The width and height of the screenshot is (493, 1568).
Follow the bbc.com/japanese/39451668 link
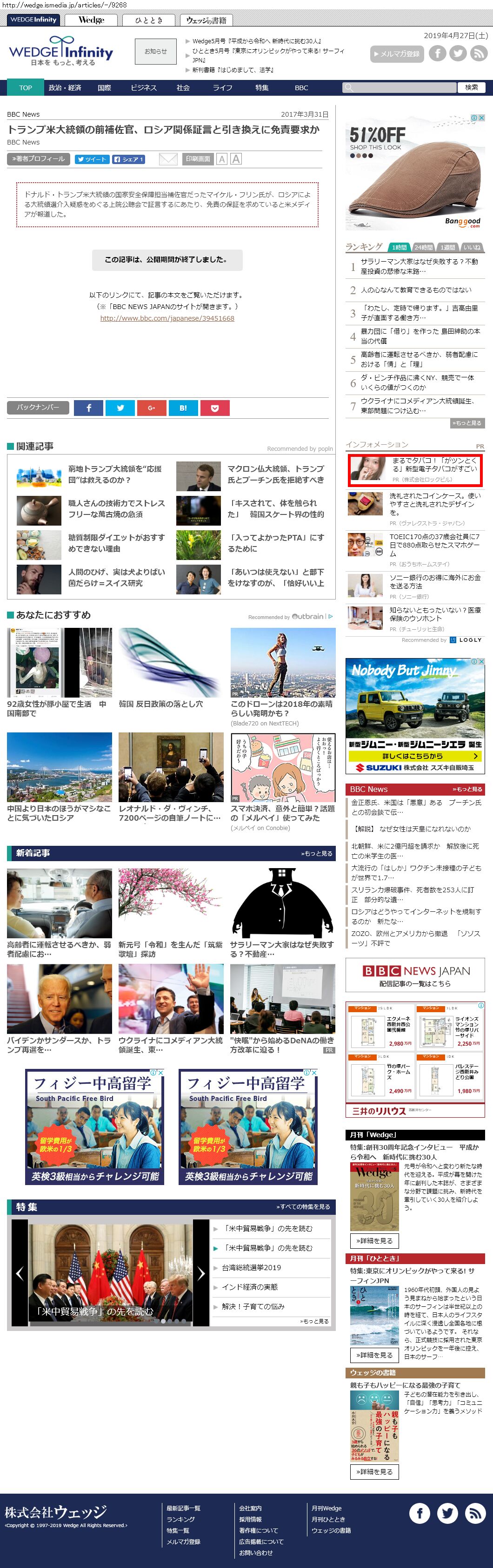(167, 318)
